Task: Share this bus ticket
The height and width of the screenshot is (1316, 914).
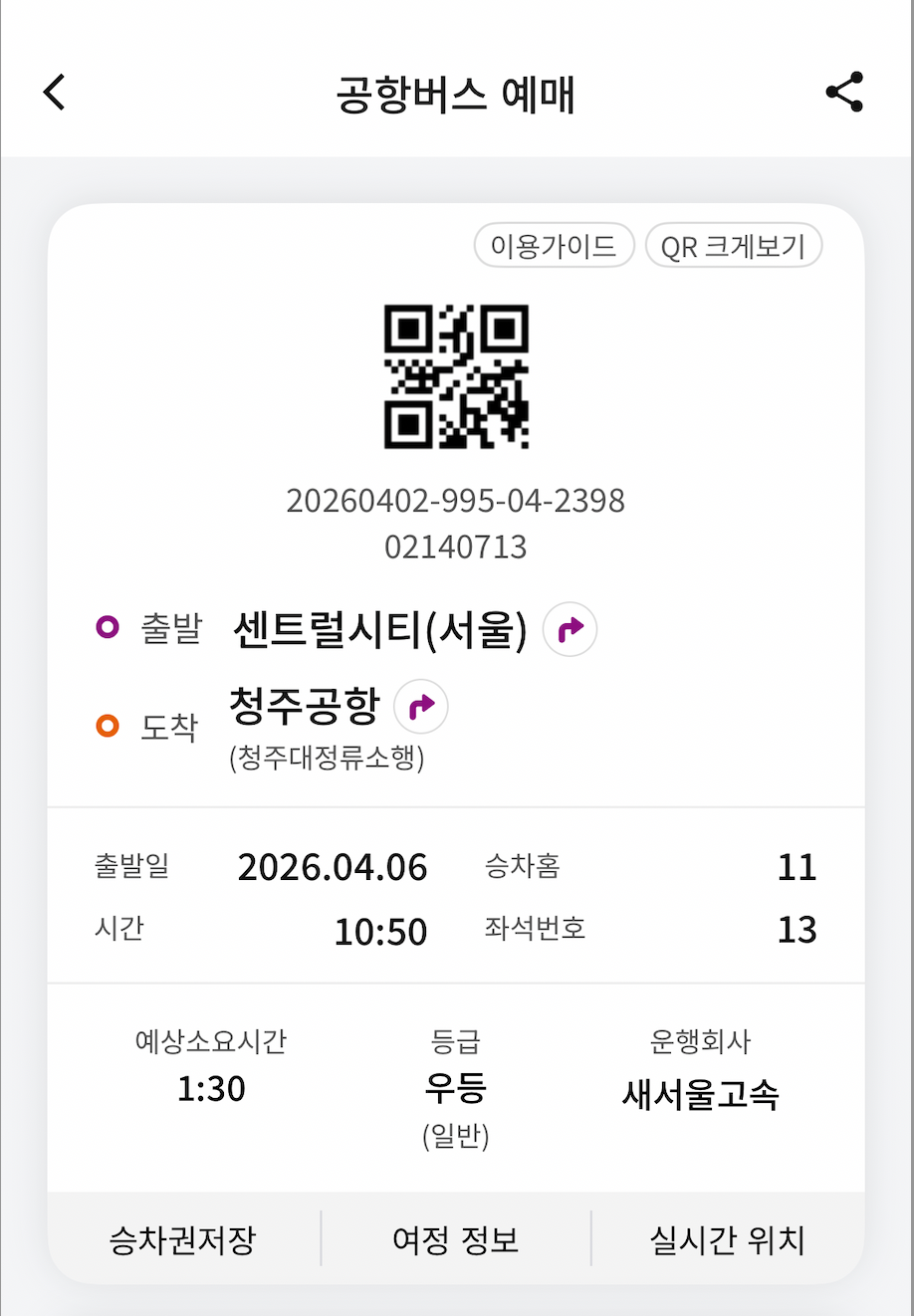Action: point(844,93)
